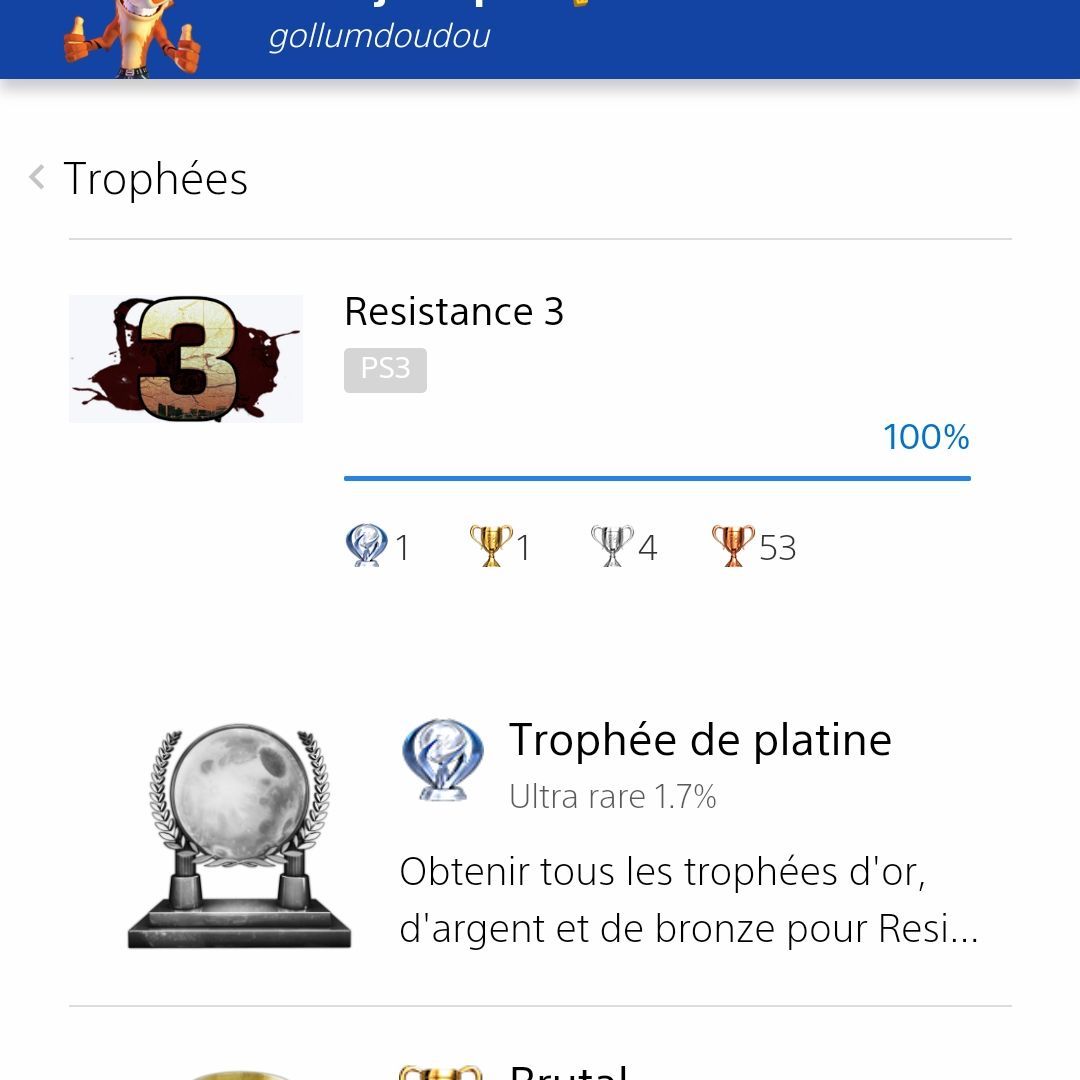Open the Trophée de platine details
1080x1080 pixels.
699,741
